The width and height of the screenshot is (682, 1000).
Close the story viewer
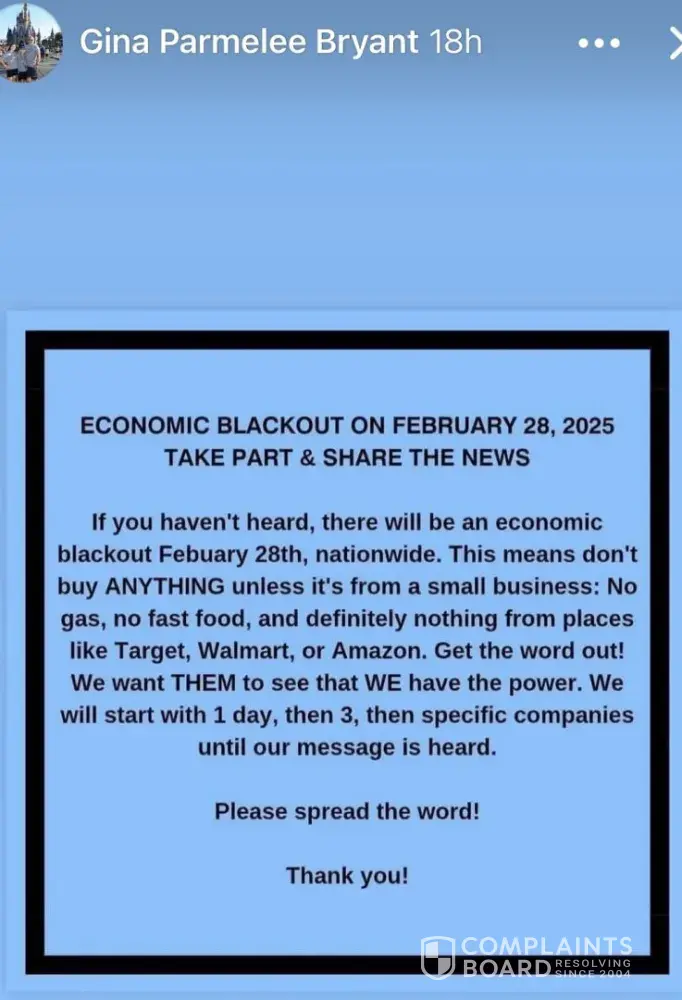click(674, 43)
